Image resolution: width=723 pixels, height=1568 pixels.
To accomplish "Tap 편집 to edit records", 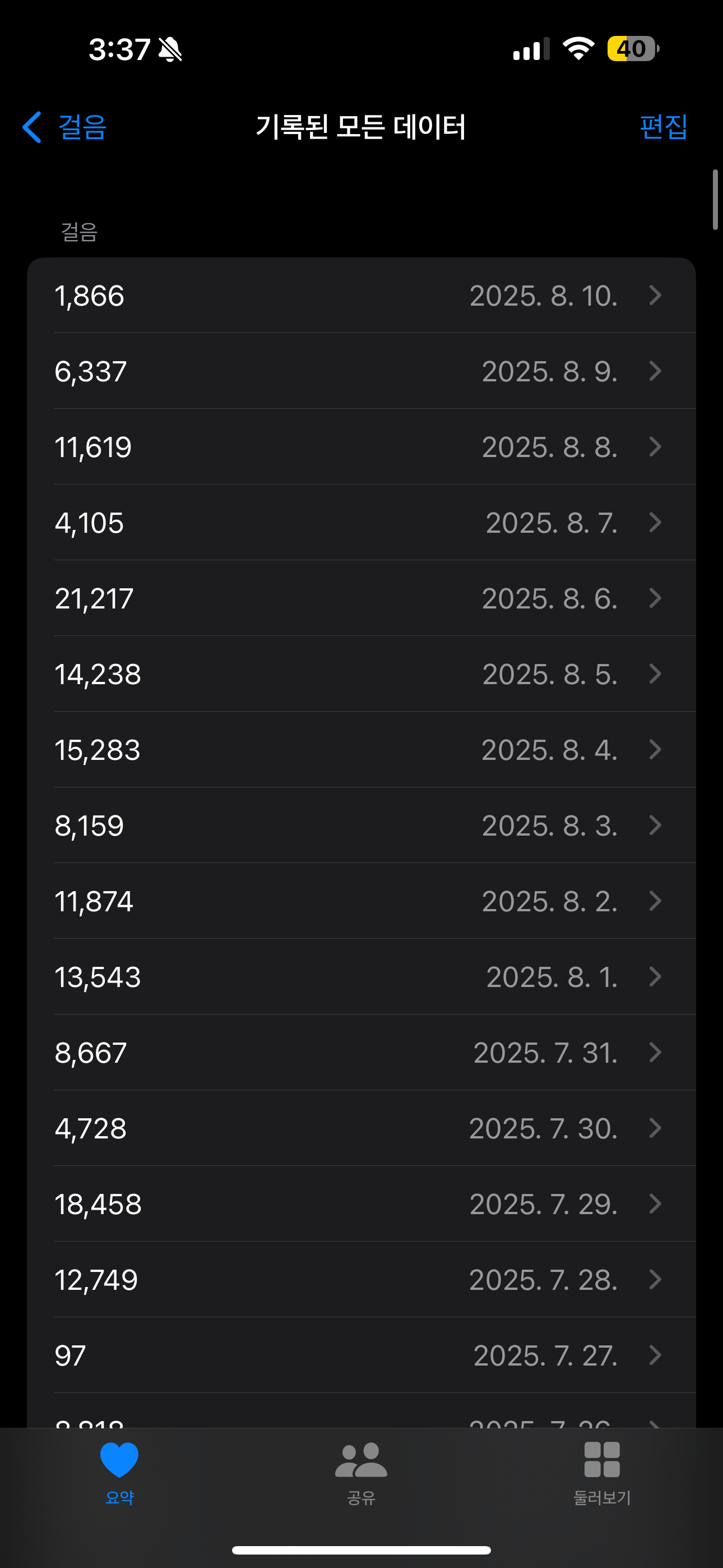I will coord(662,127).
